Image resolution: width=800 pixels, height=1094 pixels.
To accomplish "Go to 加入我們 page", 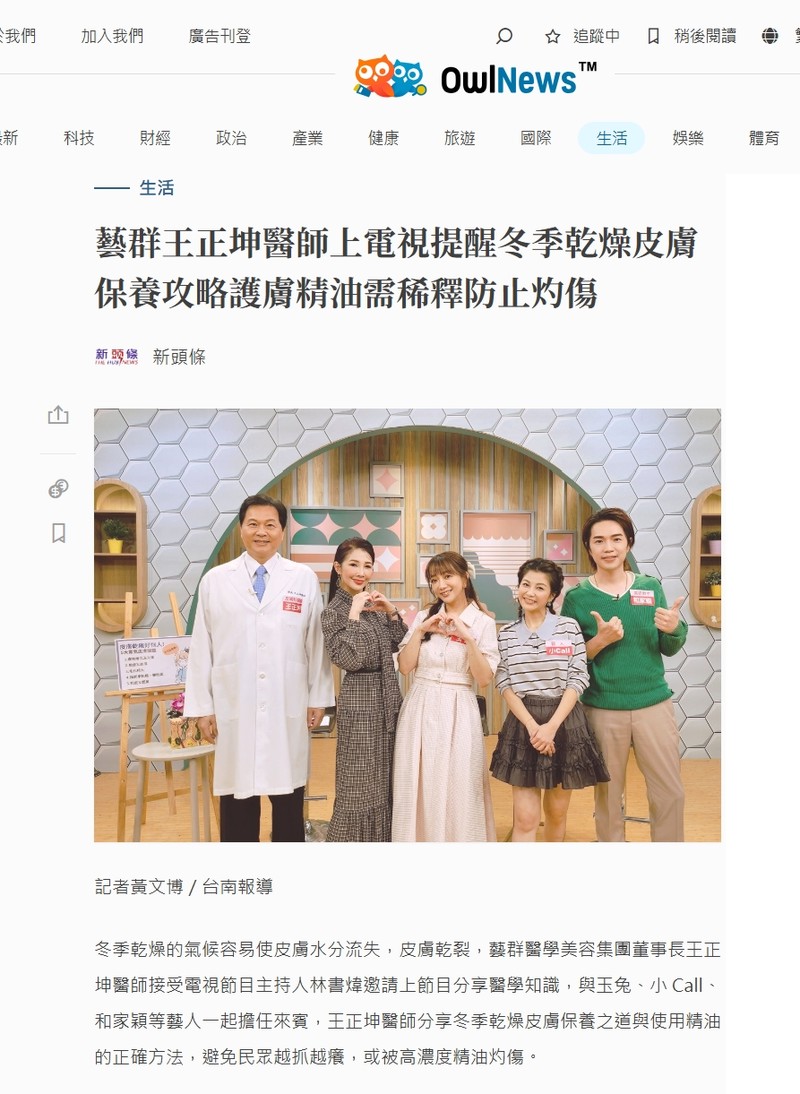I will [112, 36].
